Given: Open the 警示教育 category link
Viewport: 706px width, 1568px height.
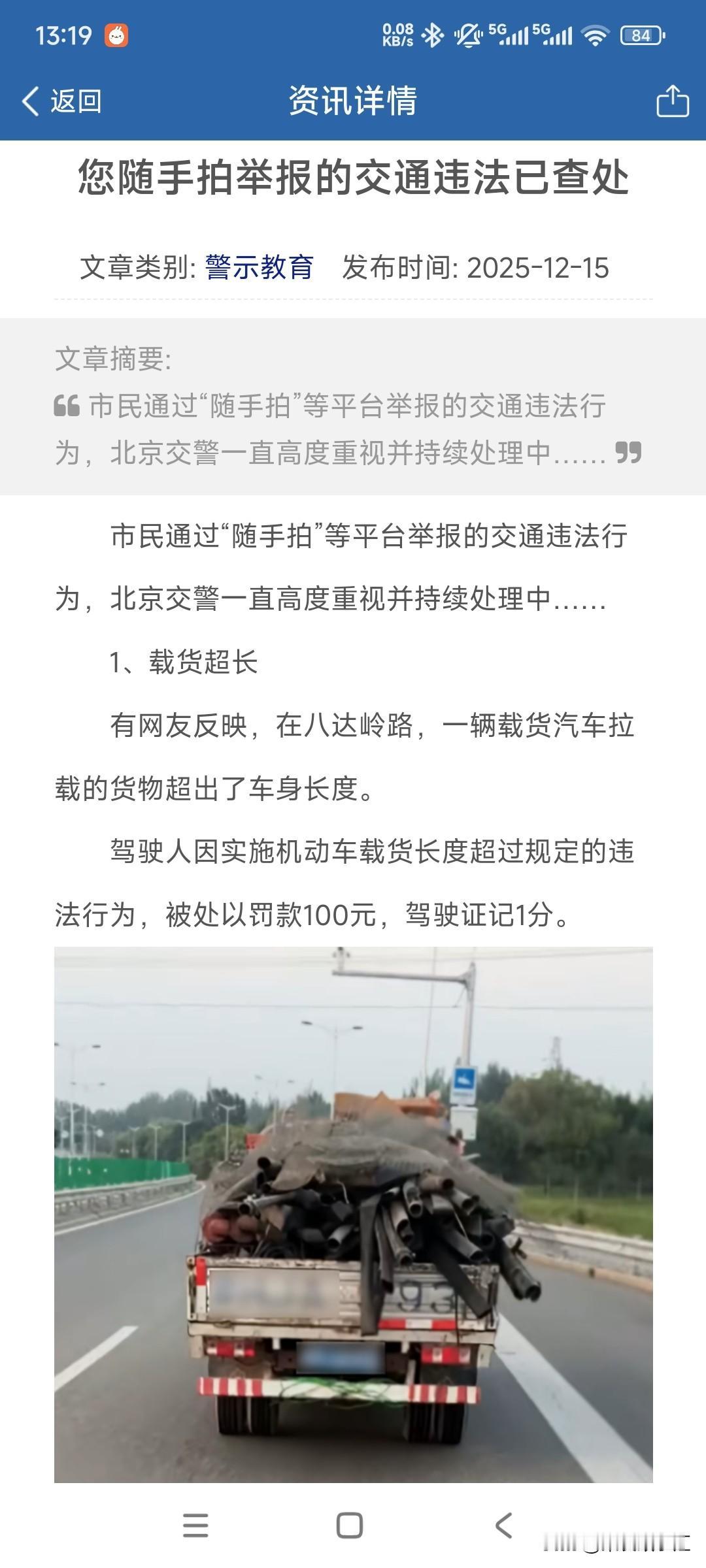Looking at the screenshot, I should click(260, 265).
